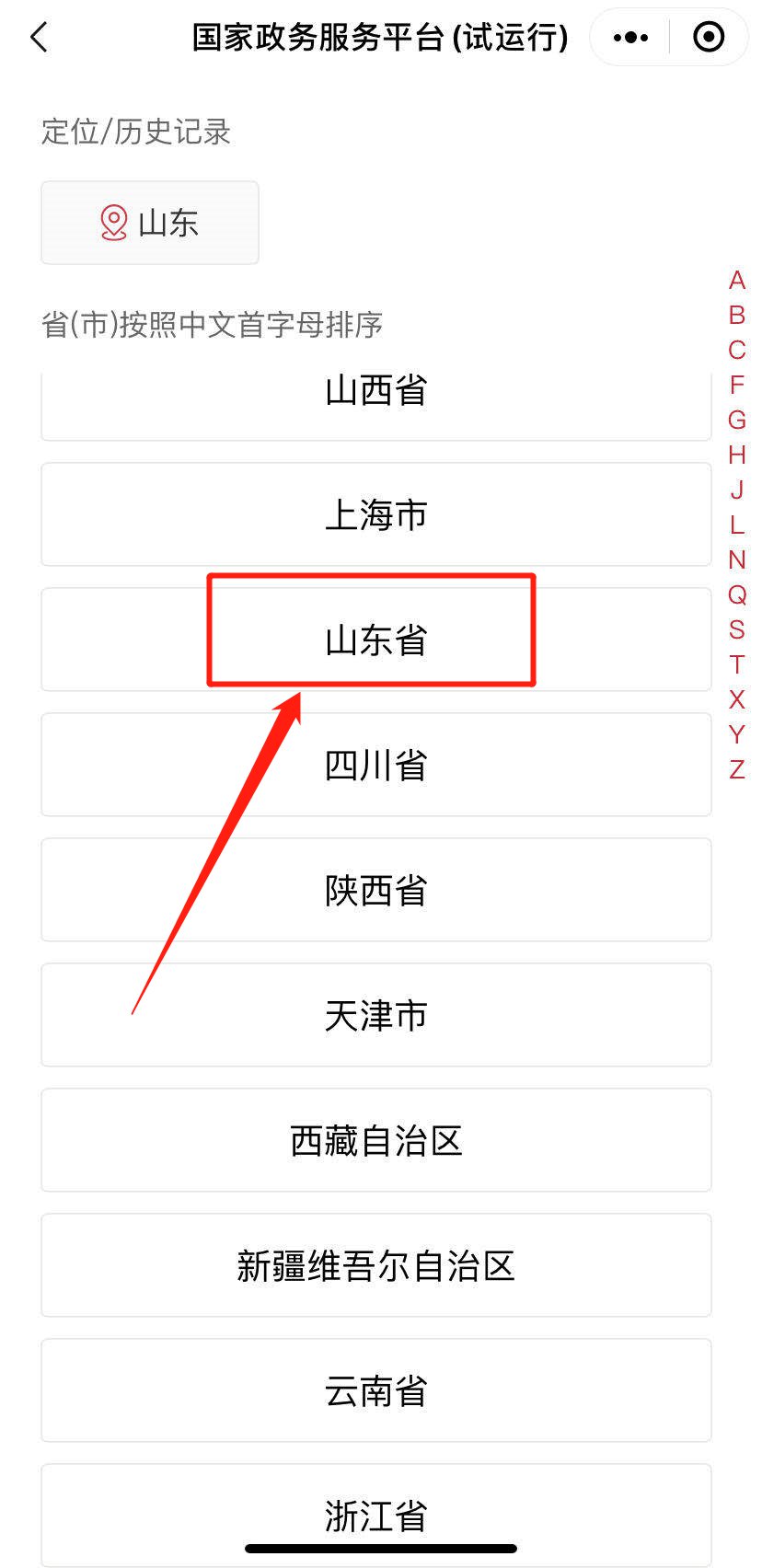Choose 云南省
Viewport: 762px width, 1568px height.
coord(375,1390)
